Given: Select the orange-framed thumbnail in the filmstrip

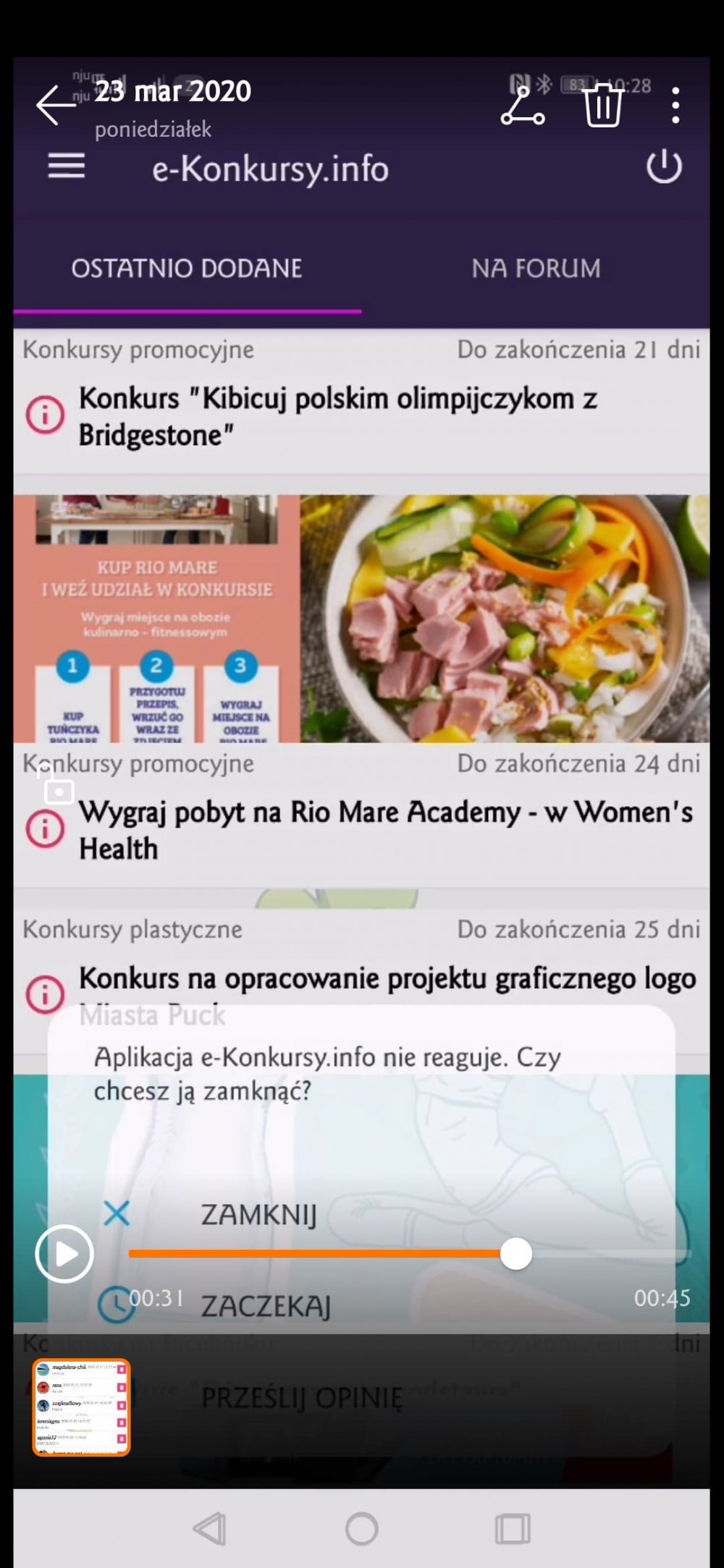Looking at the screenshot, I should [x=81, y=1407].
